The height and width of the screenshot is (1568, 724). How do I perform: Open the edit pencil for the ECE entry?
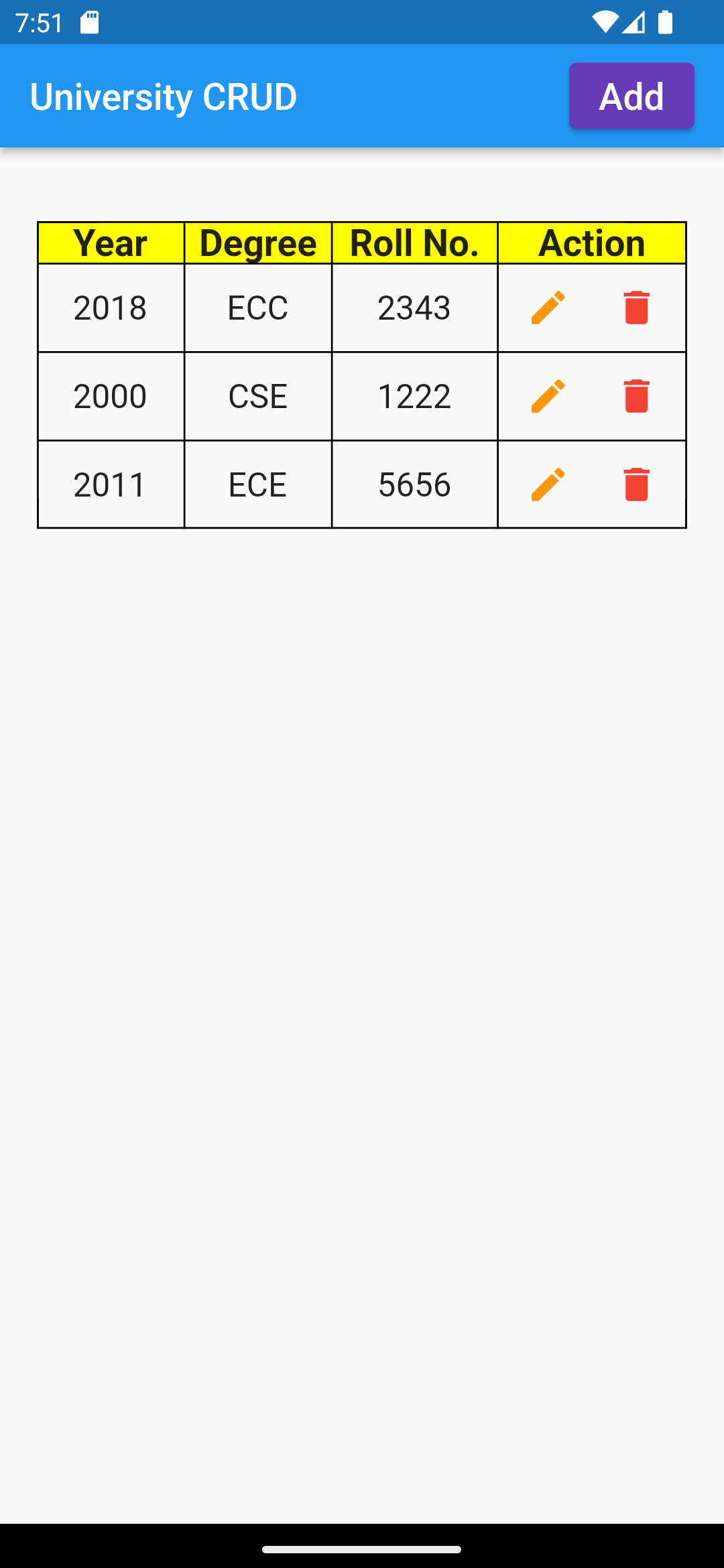pos(546,484)
